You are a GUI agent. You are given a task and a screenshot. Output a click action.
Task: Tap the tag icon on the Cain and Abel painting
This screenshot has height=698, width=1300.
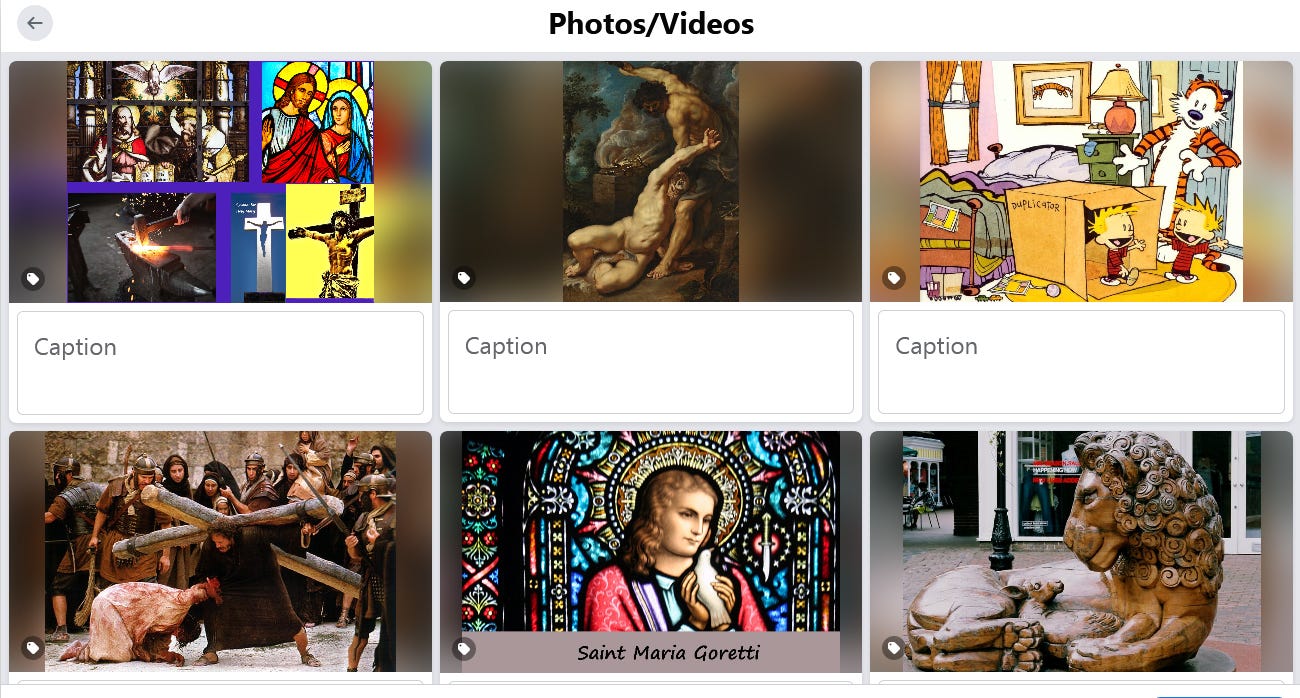[x=464, y=278]
